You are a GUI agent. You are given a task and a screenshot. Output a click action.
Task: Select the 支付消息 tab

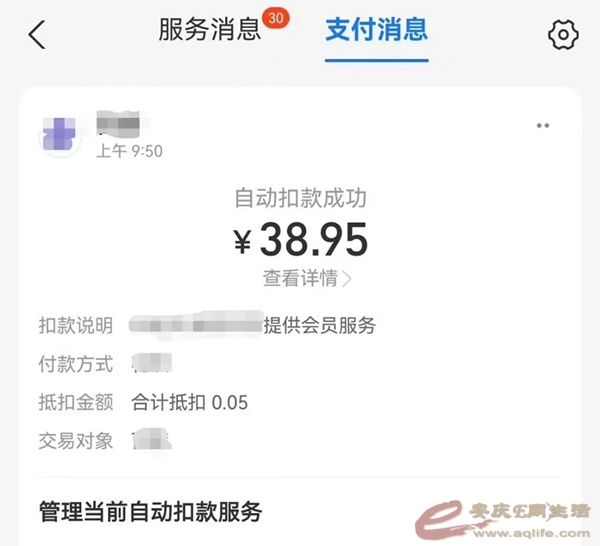click(x=376, y=30)
